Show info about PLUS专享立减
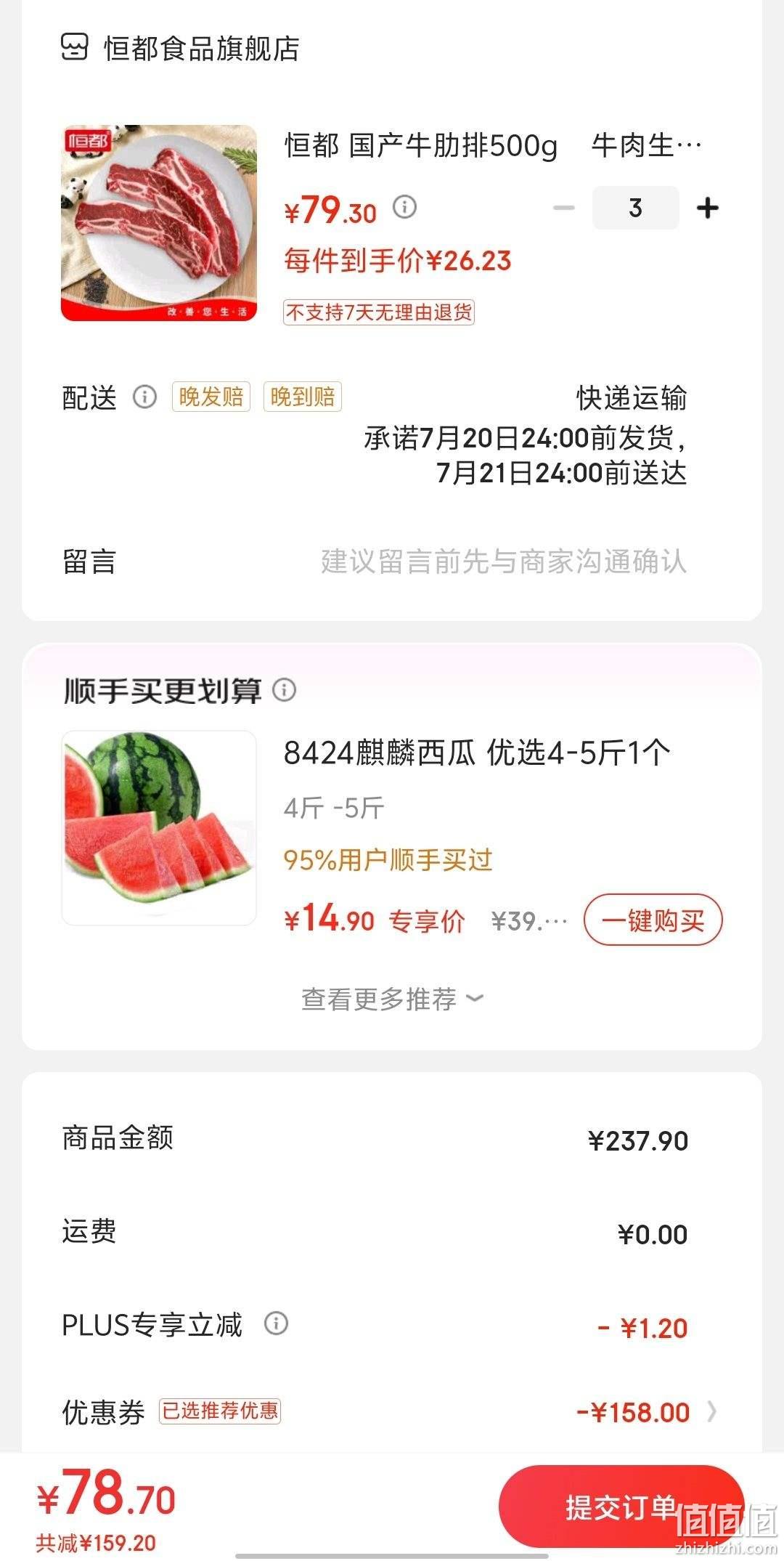 coord(276,1323)
